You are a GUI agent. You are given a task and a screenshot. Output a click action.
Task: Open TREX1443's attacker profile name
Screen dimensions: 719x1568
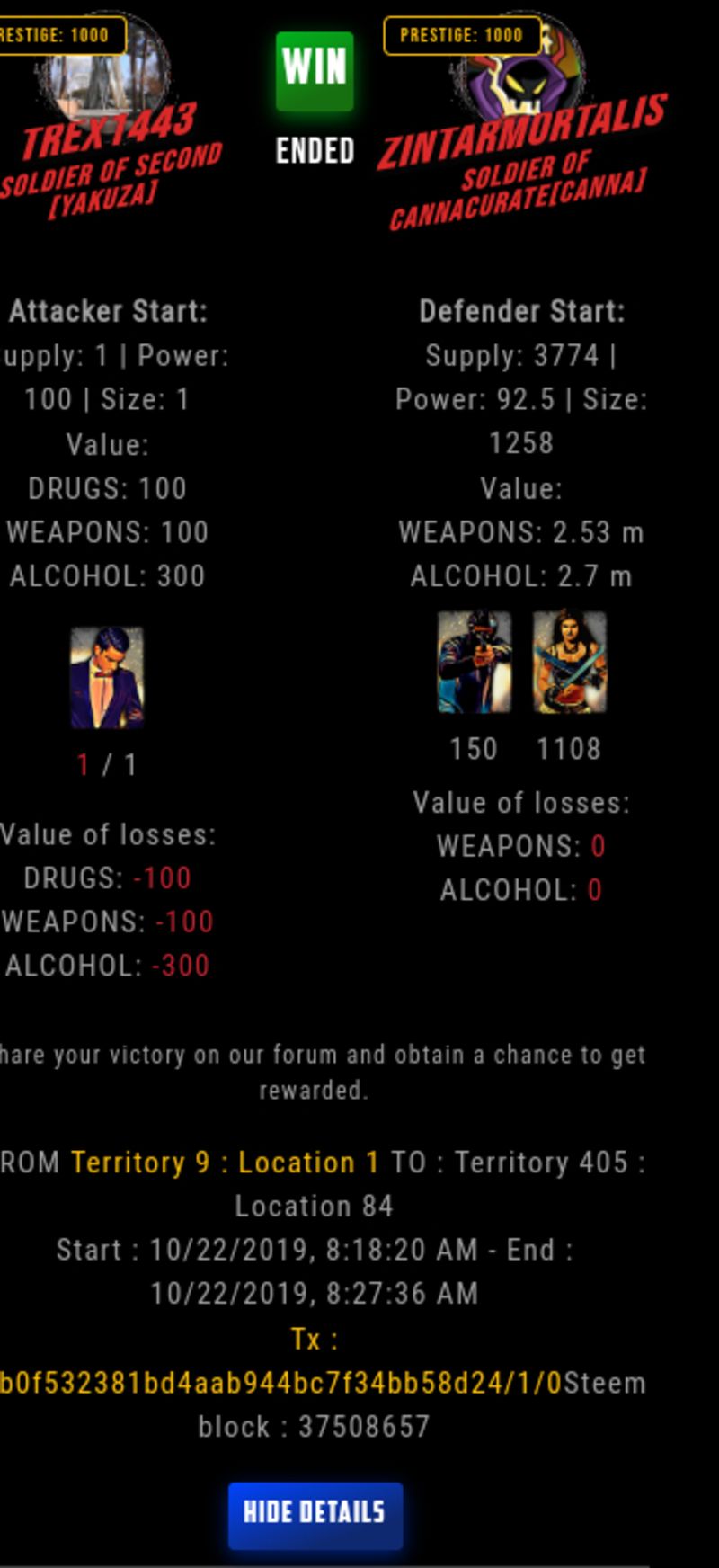109,131
